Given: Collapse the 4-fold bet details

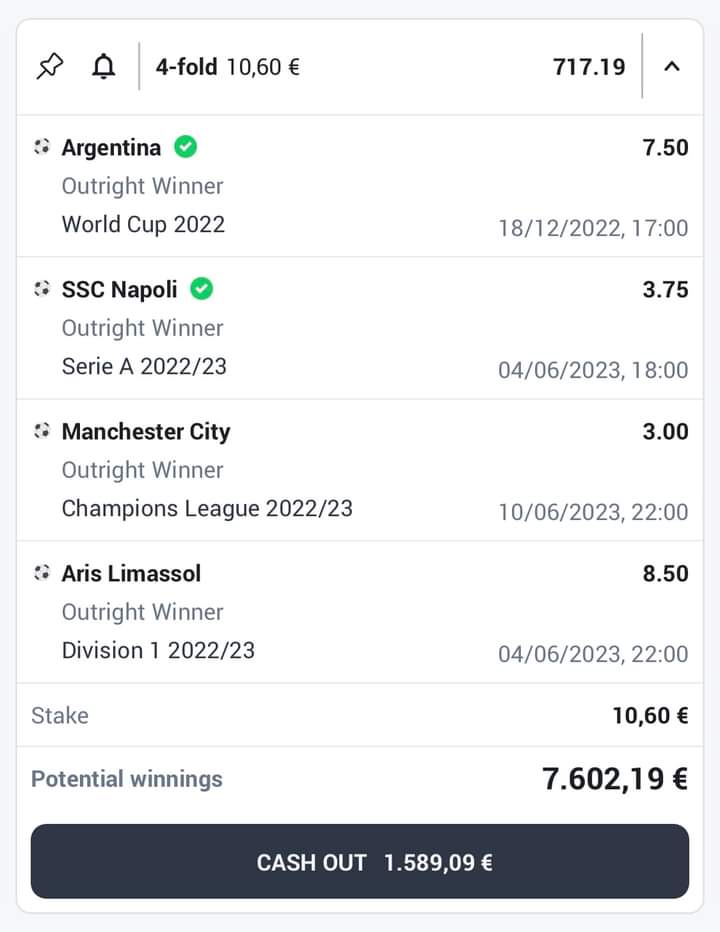Looking at the screenshot, I should (x=672, y=67).
